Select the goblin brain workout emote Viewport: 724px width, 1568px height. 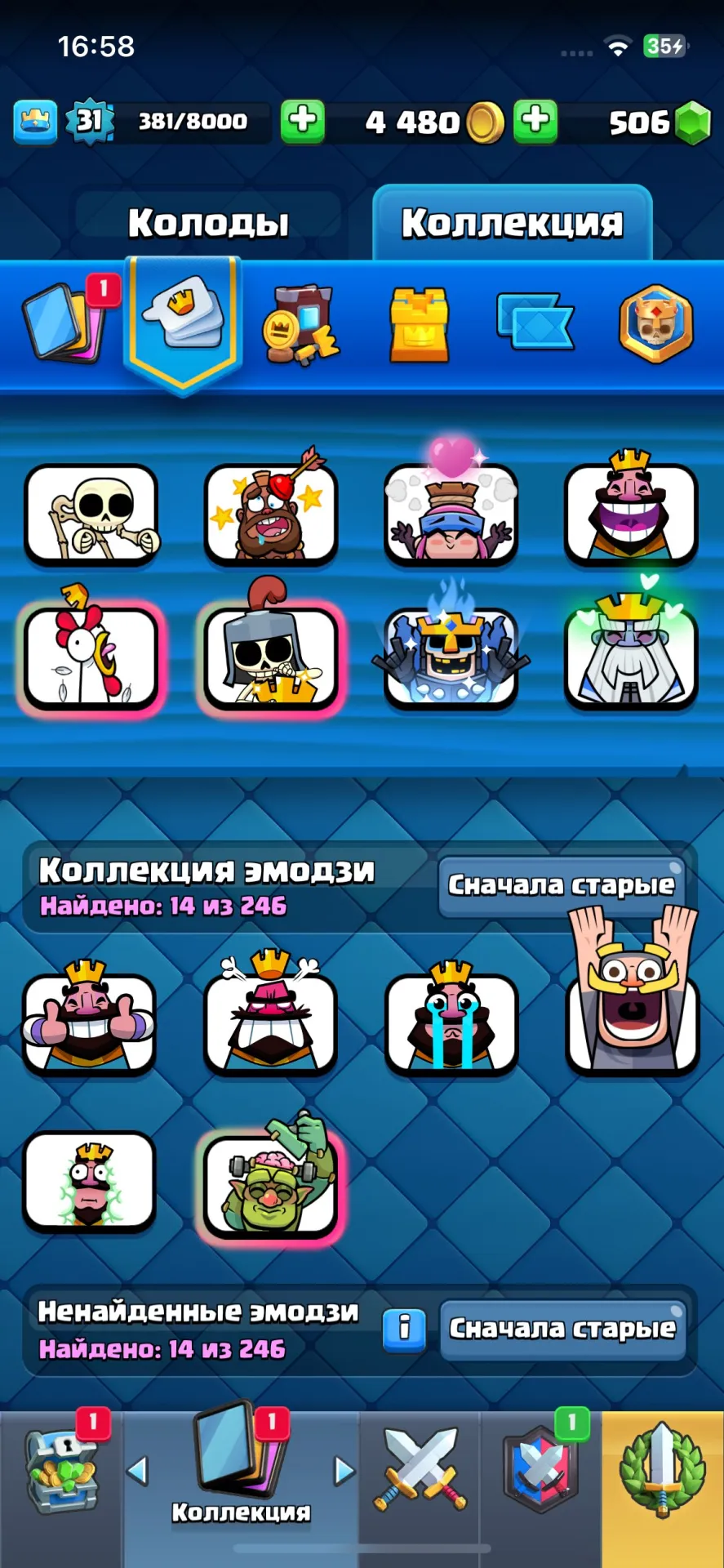(270, 1182)
